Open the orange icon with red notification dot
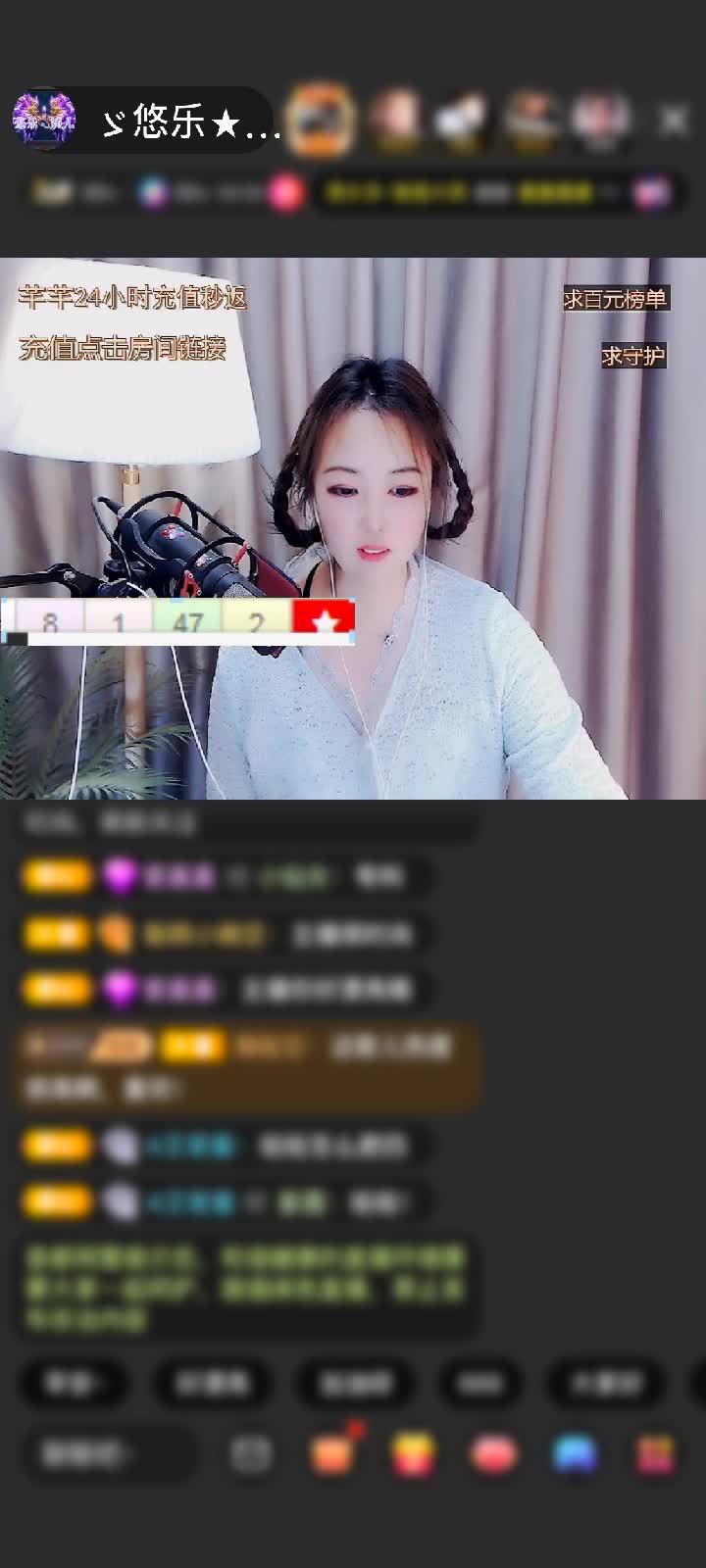706x1568 pixels. click(332, 1453)
